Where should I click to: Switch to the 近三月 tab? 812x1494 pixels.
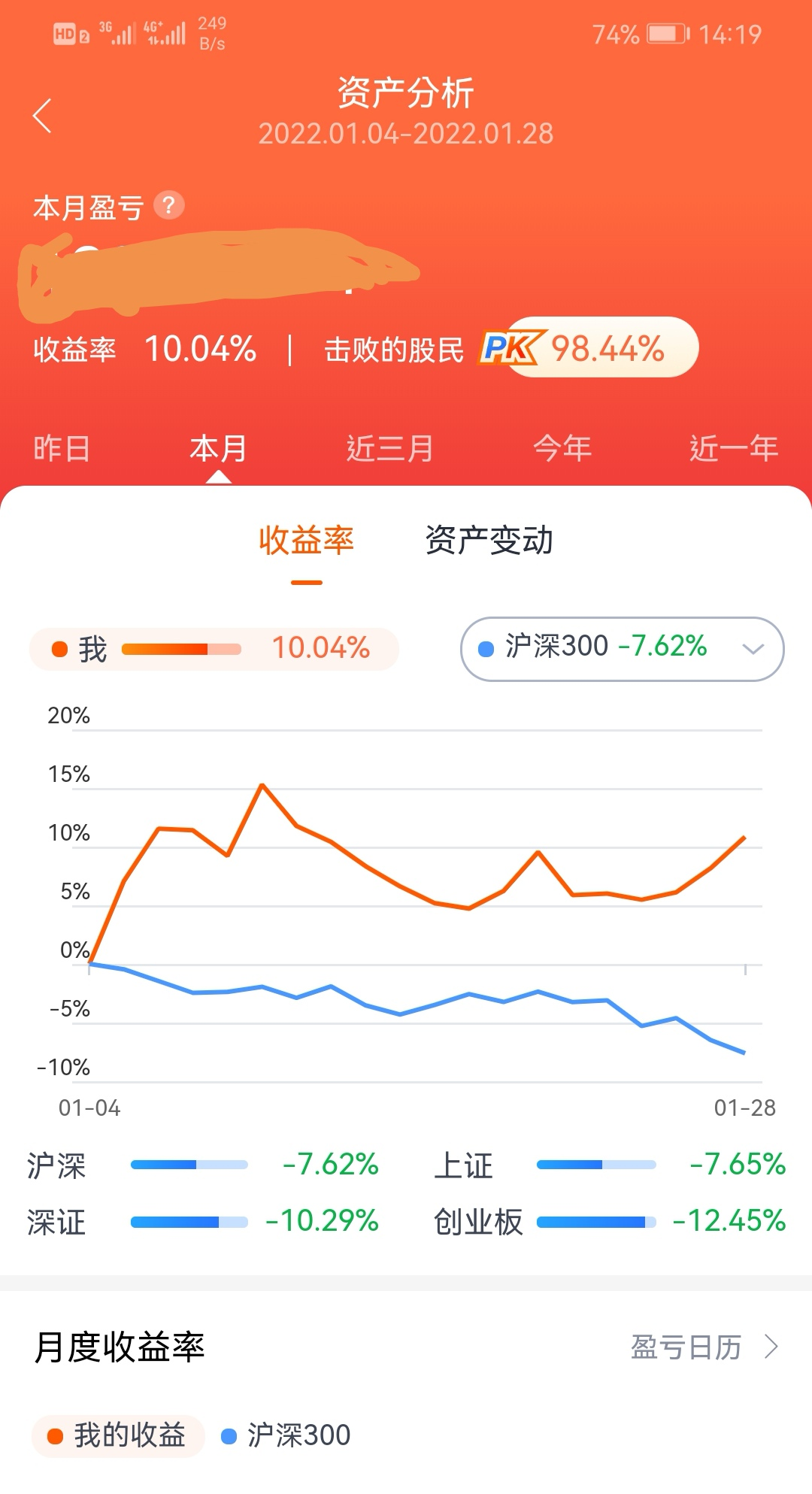(x=390, y=449)
